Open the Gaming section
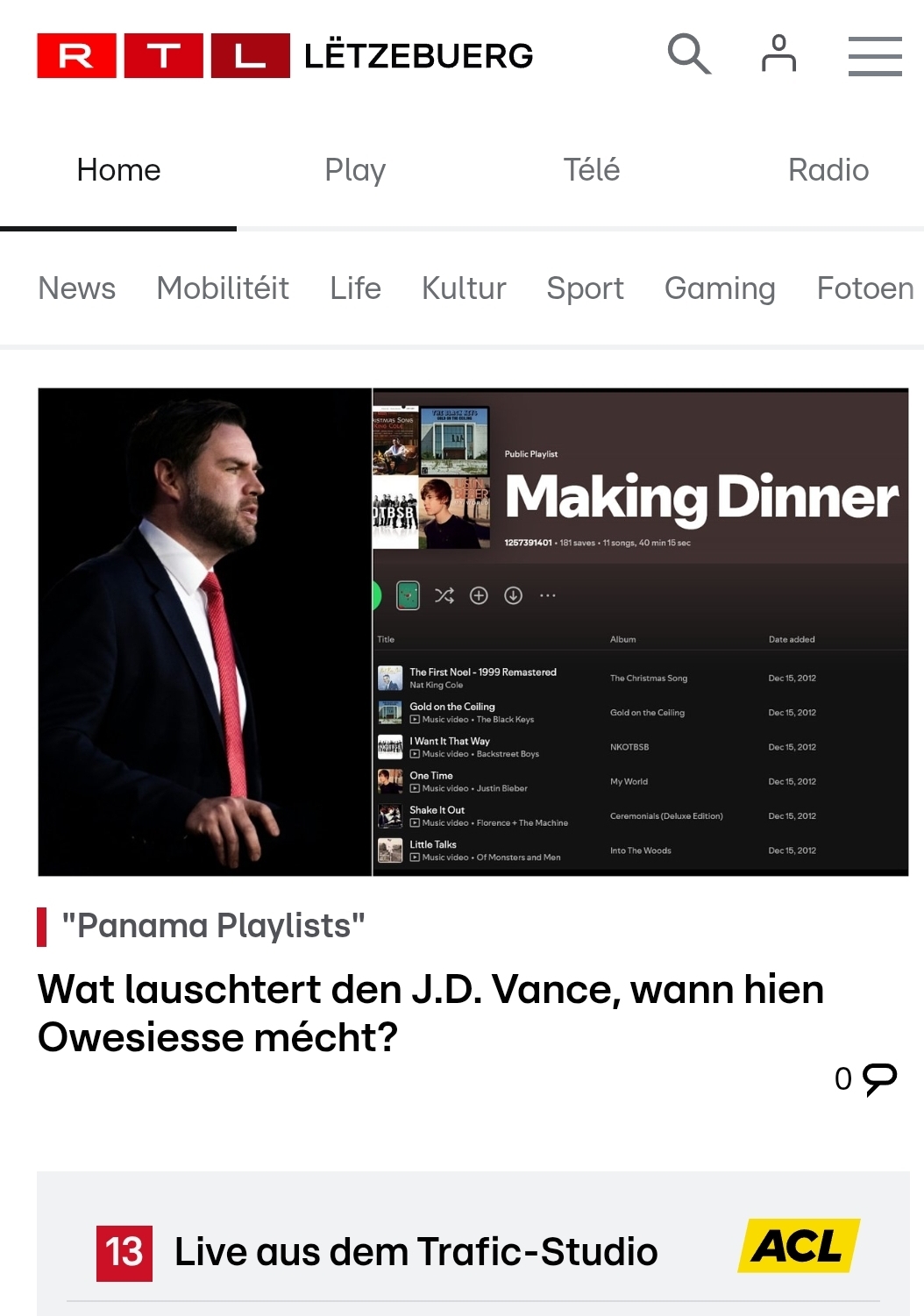Viewport: 924px width, 1316px height. tap(720, 288)
